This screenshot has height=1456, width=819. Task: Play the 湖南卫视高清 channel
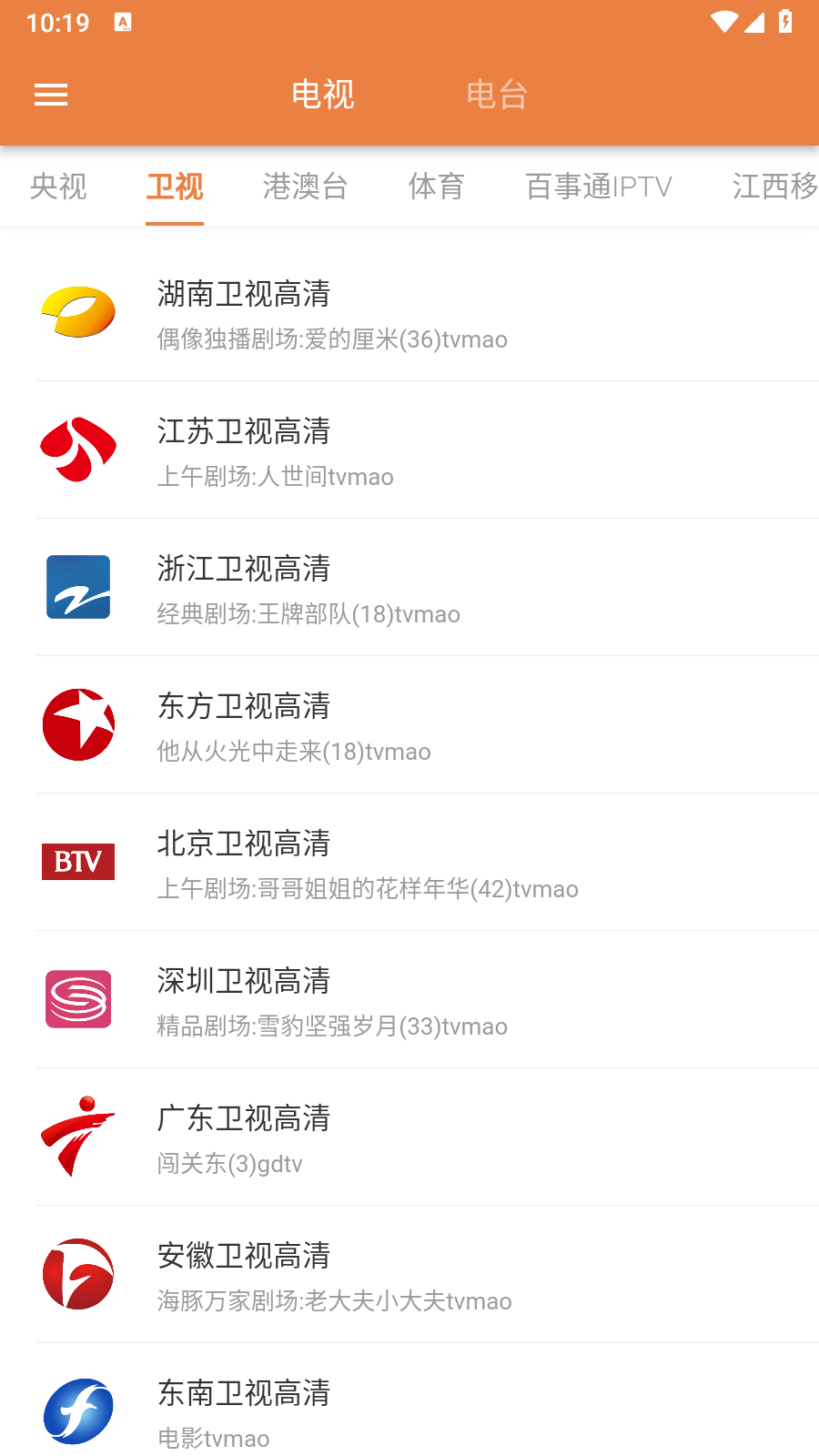pos(409,314)
